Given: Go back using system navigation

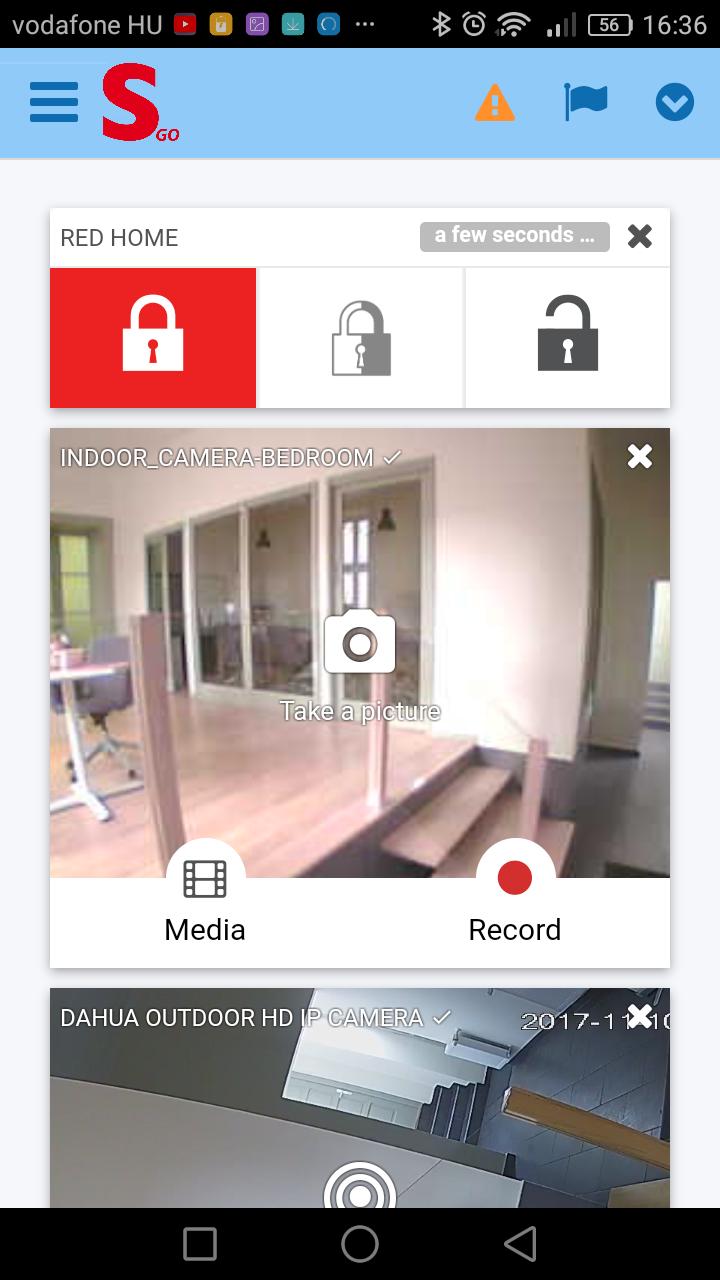Looking at the screenshot, I should click(x=520, y=1244).
